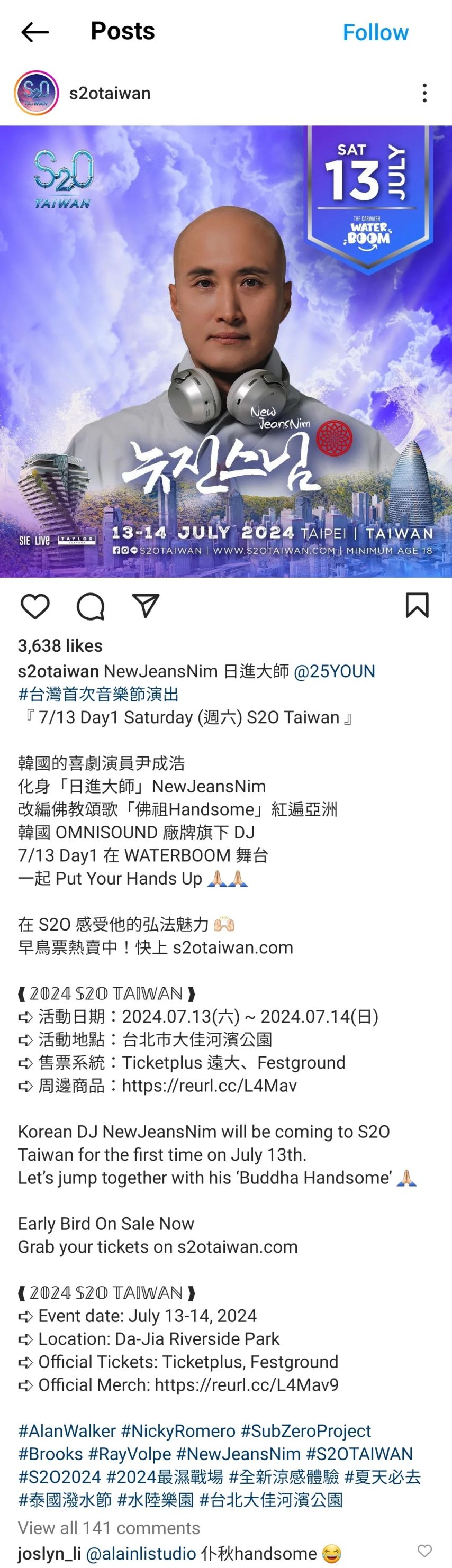Open the #NickyRomero hashtag
Image resolution: width=452 pixels, height=1568 pixels.
click(x=178, y=1431)
